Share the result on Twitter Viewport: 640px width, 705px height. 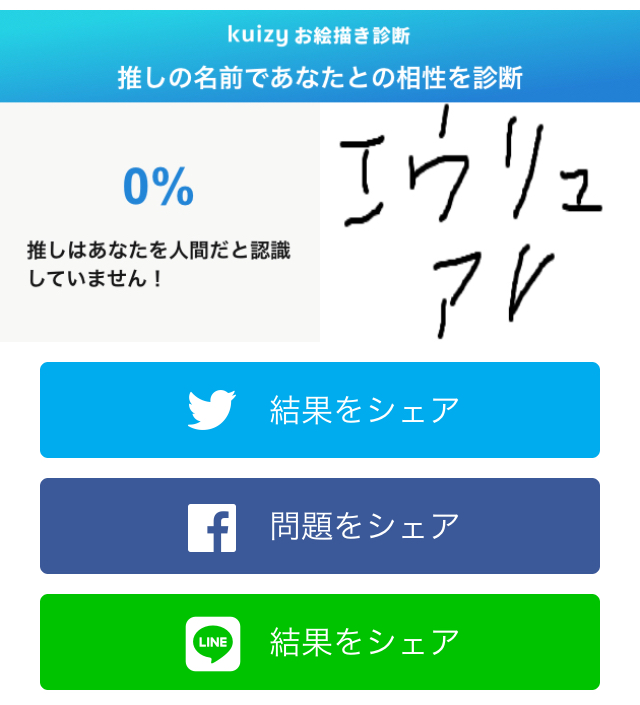coord(320,410)
